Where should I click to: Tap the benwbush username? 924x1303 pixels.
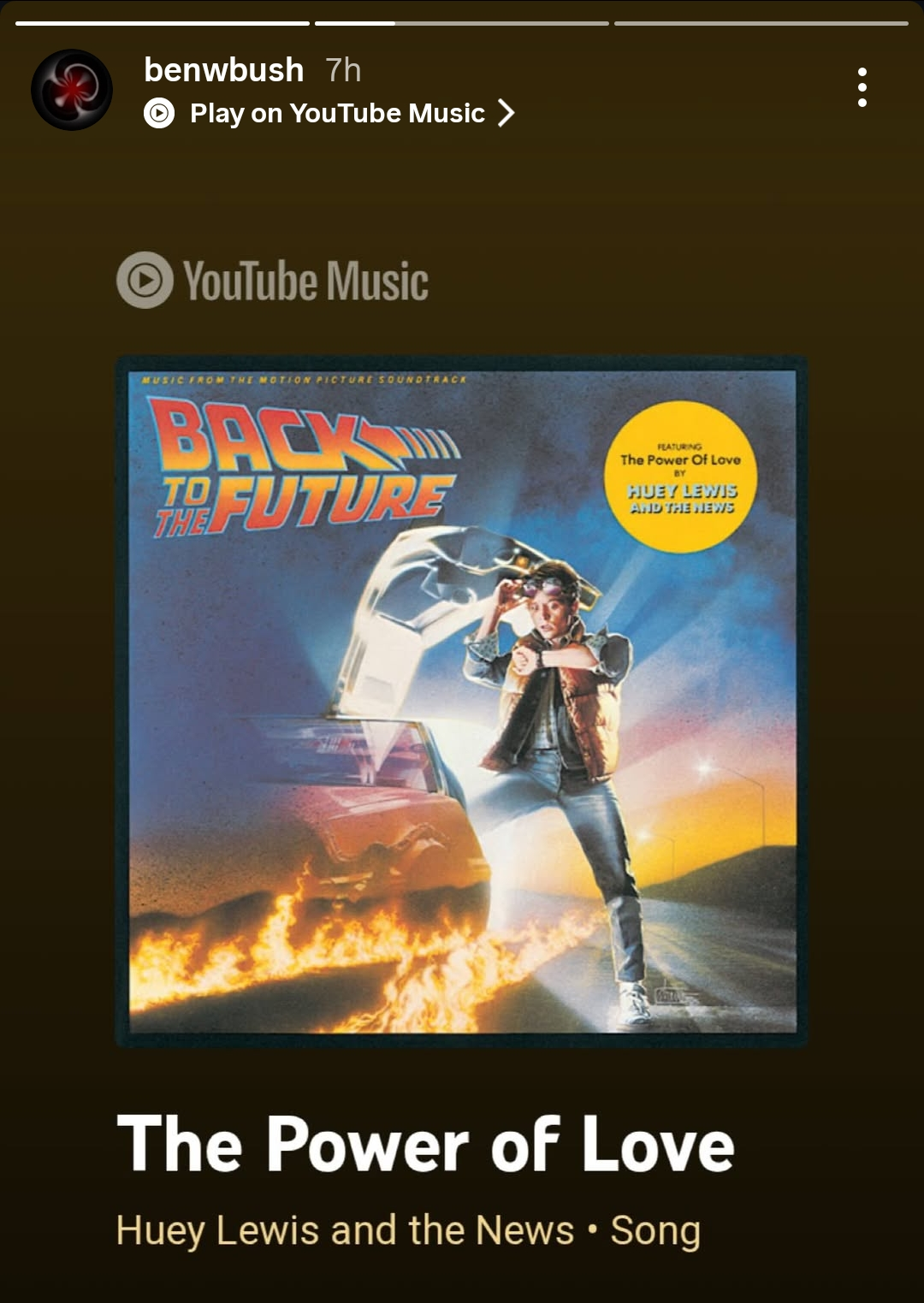click(x=224, y=70)
